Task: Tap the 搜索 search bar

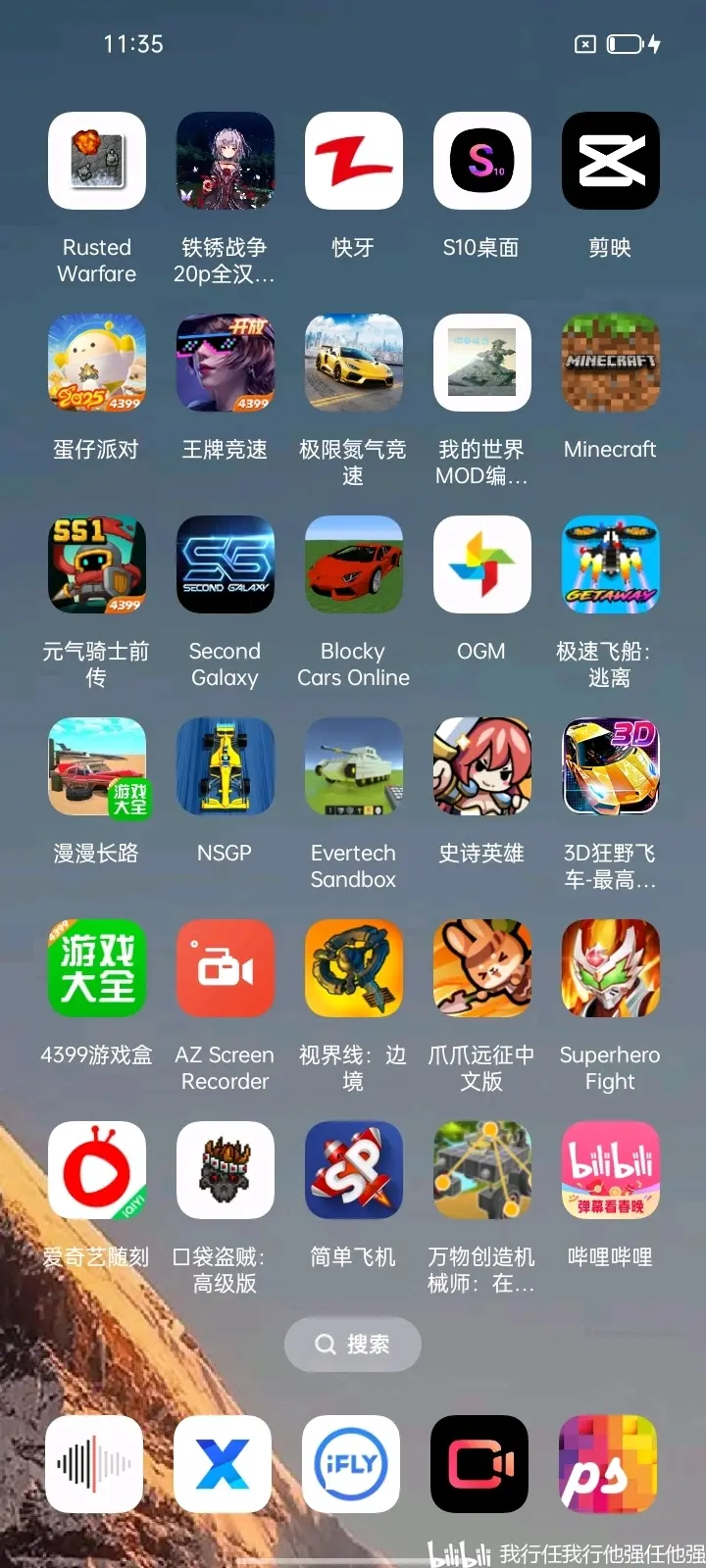Action: (x=353, y=1345)
